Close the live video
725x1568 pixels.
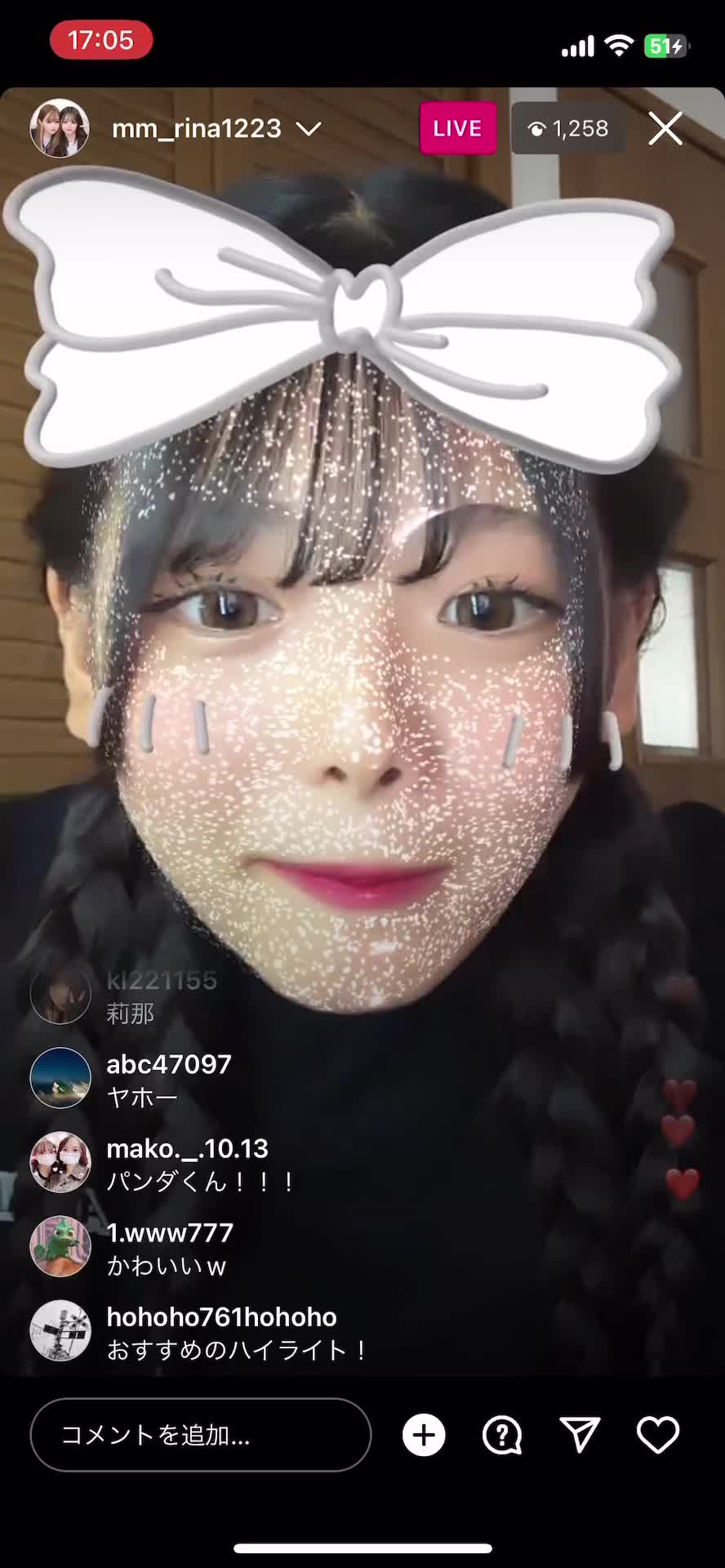coord(665,129)
